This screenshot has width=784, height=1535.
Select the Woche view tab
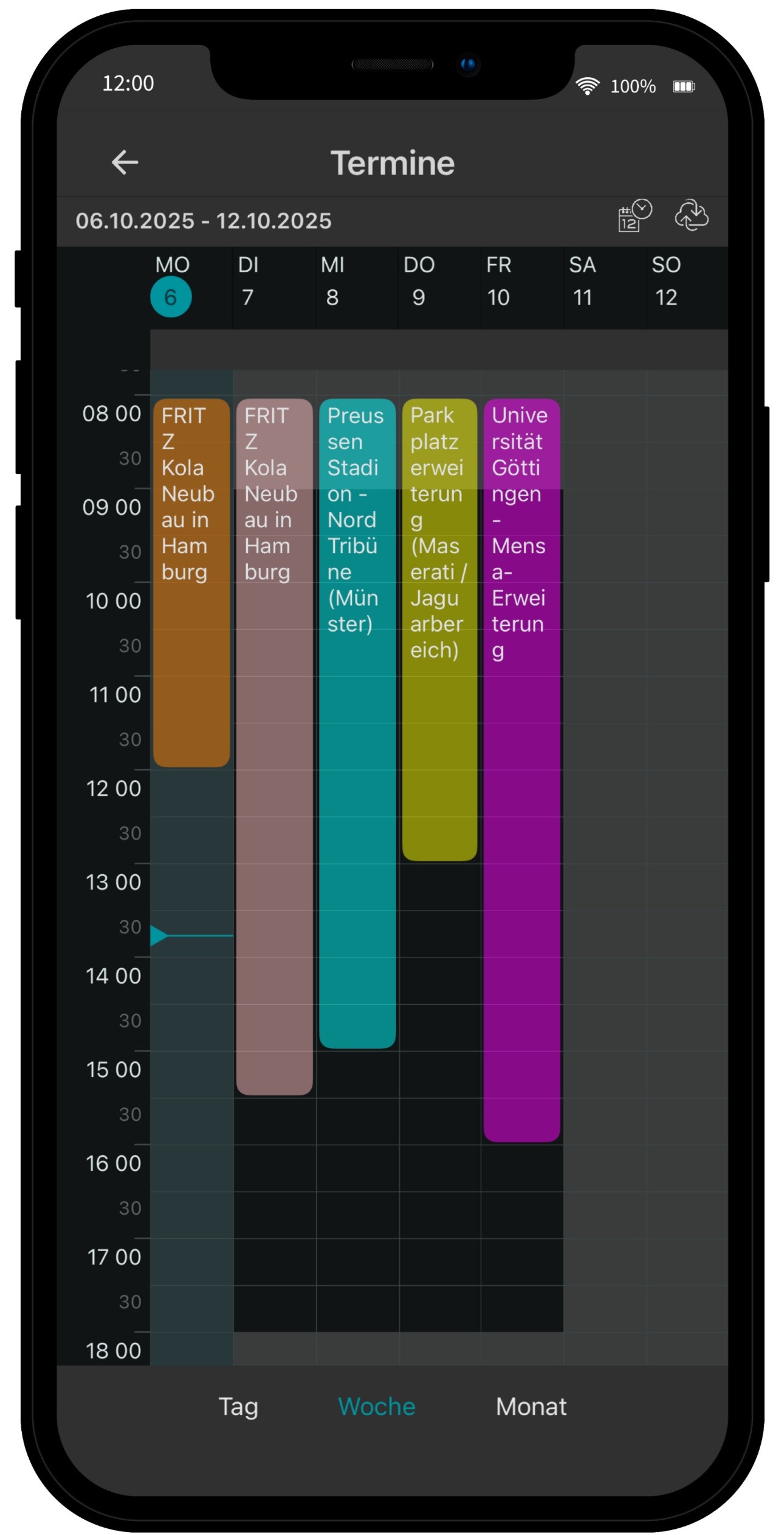click(377, 1406)
